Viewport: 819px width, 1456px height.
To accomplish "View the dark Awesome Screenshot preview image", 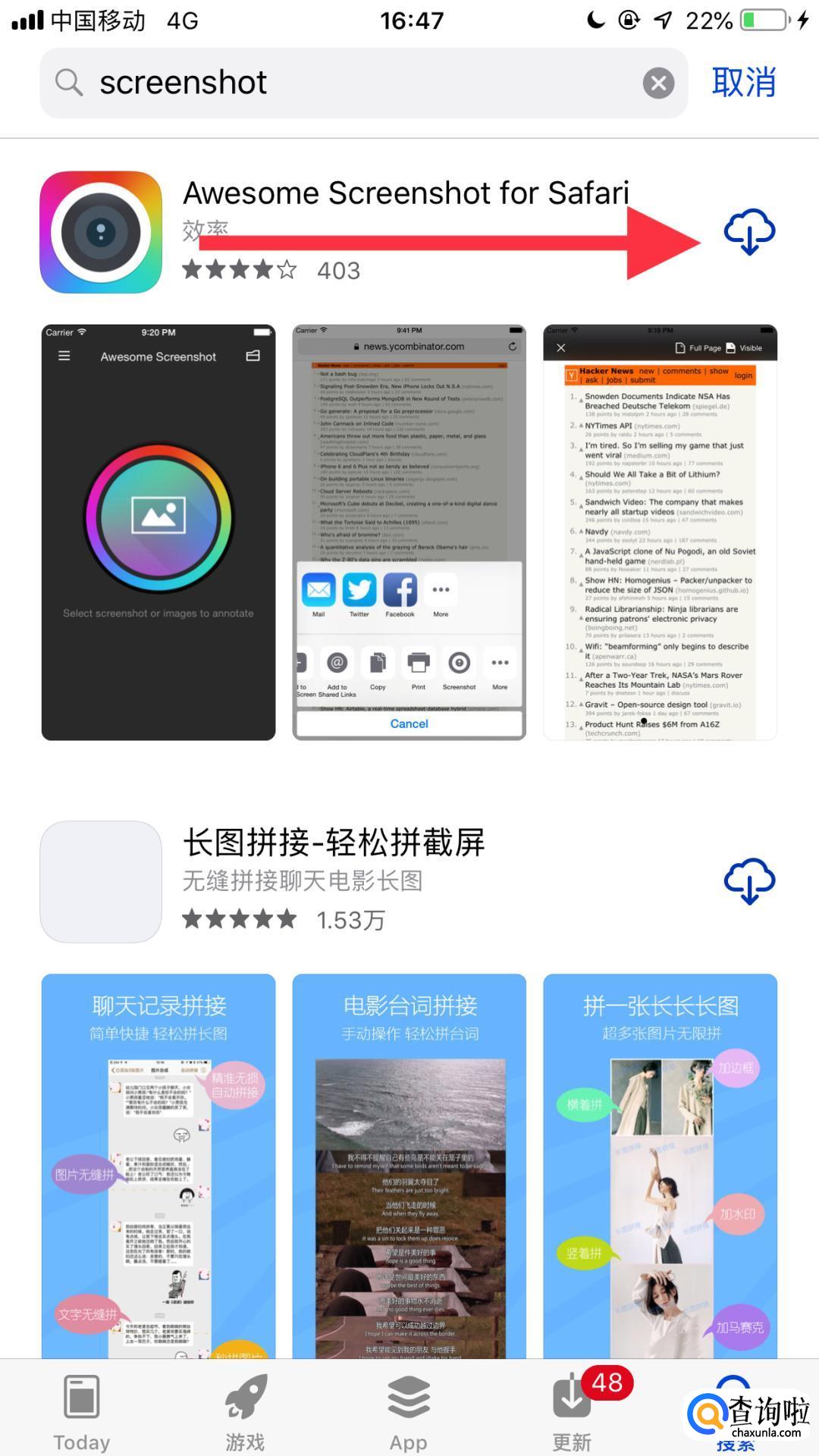I will [x=158, y=532].
